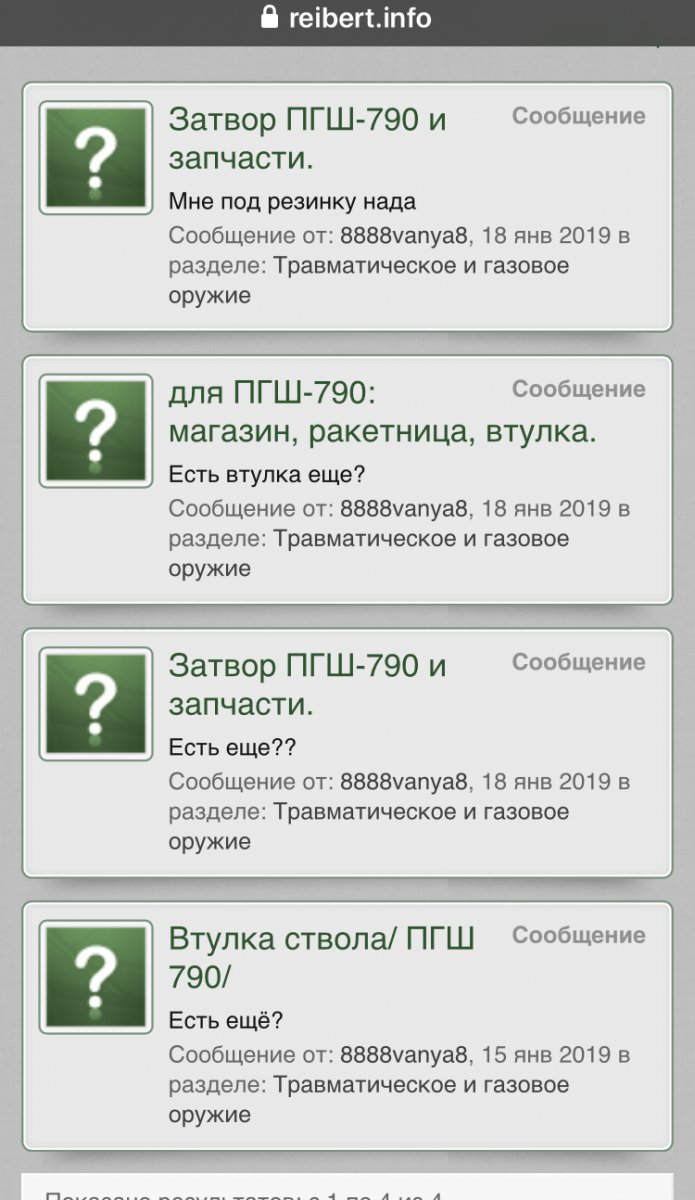Open Травматическое и газовое оружие section under Втулка ствола
This screenshot has width=695, height=1200.
[421, 1084]
